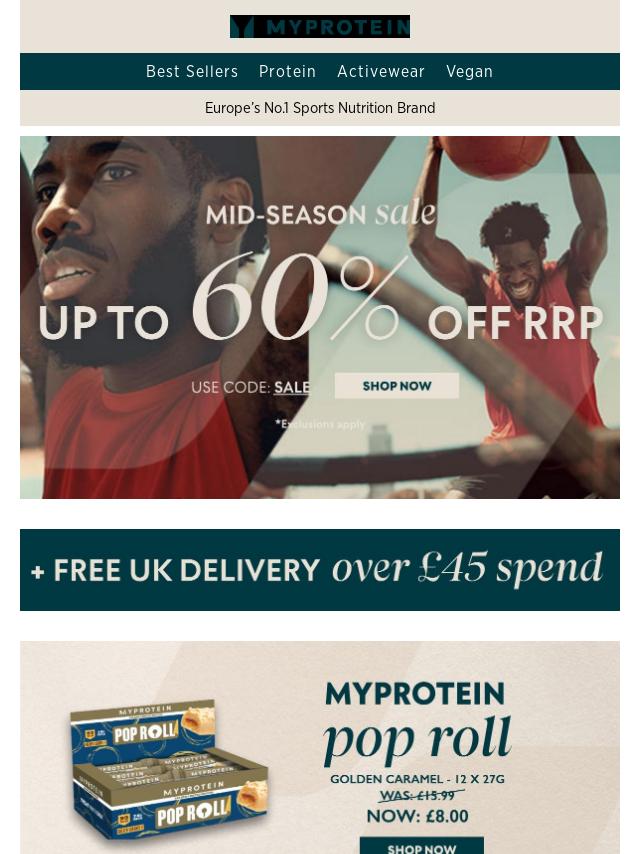This screenshot has width=640, height=854.
Task: Select the Vegan link
Action: (x=469, y=72)
